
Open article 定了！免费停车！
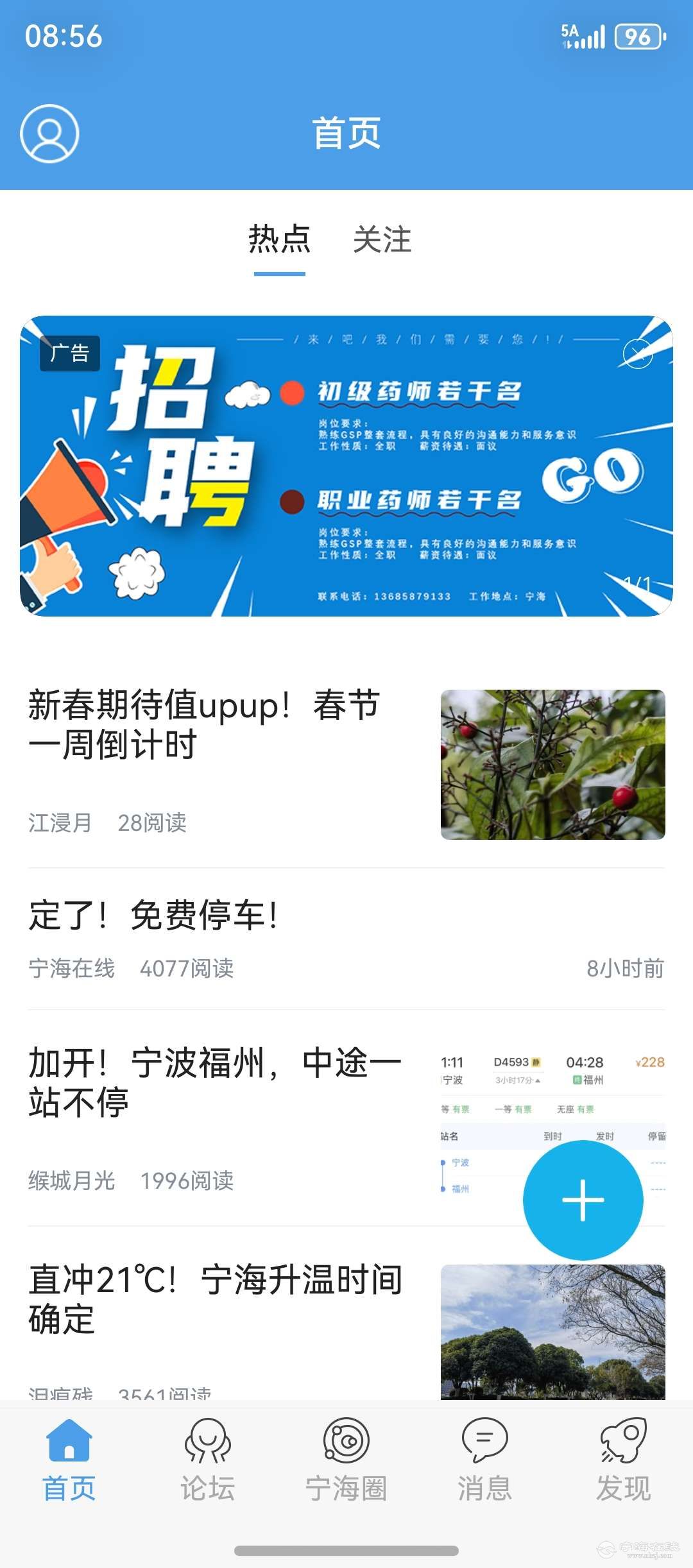click(x=154, y=915)
